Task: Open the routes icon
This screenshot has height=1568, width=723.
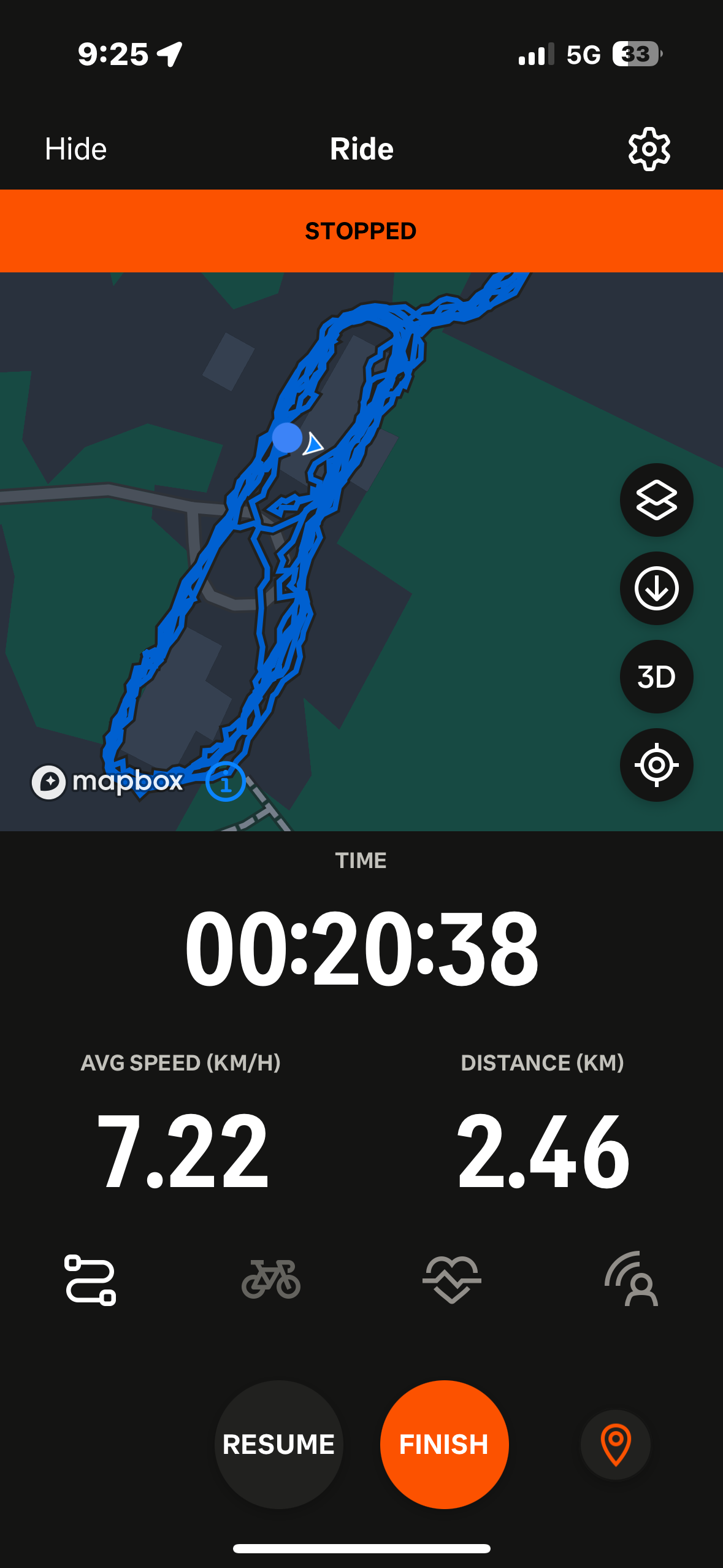Action: [x=90, y=1280]
